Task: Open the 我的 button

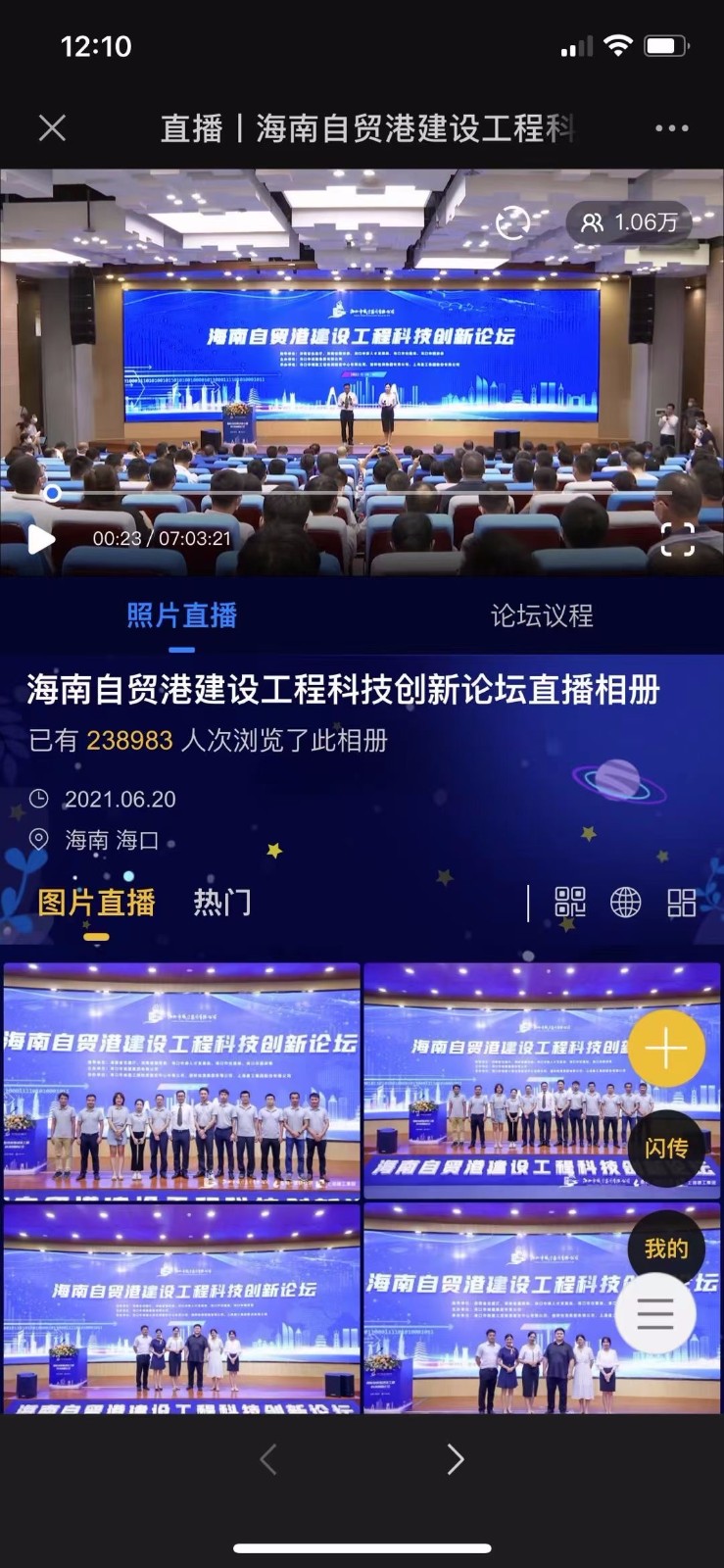Action: (x=666, y=1249)
